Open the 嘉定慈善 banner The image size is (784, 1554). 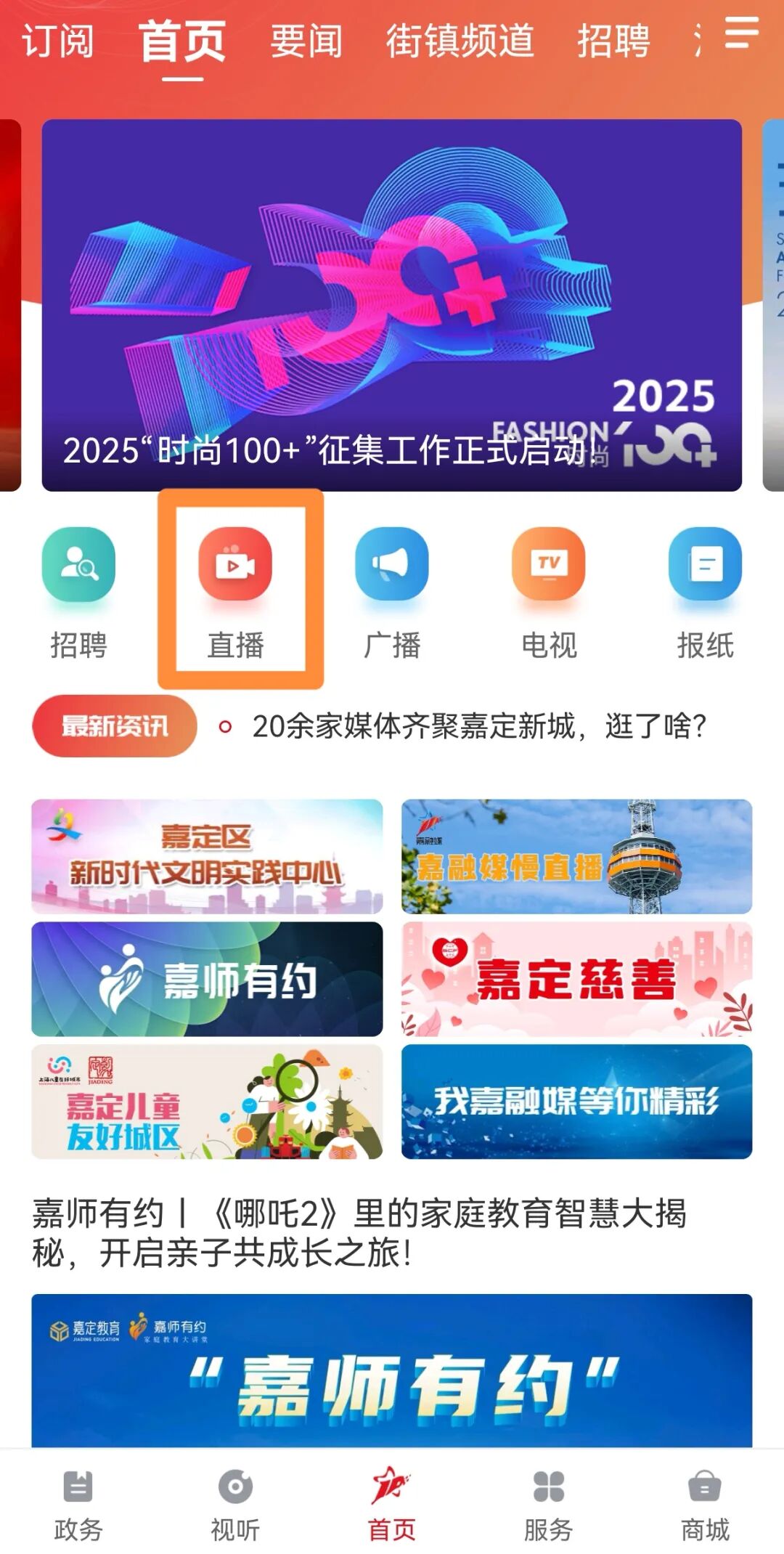[x=576, y=979]
